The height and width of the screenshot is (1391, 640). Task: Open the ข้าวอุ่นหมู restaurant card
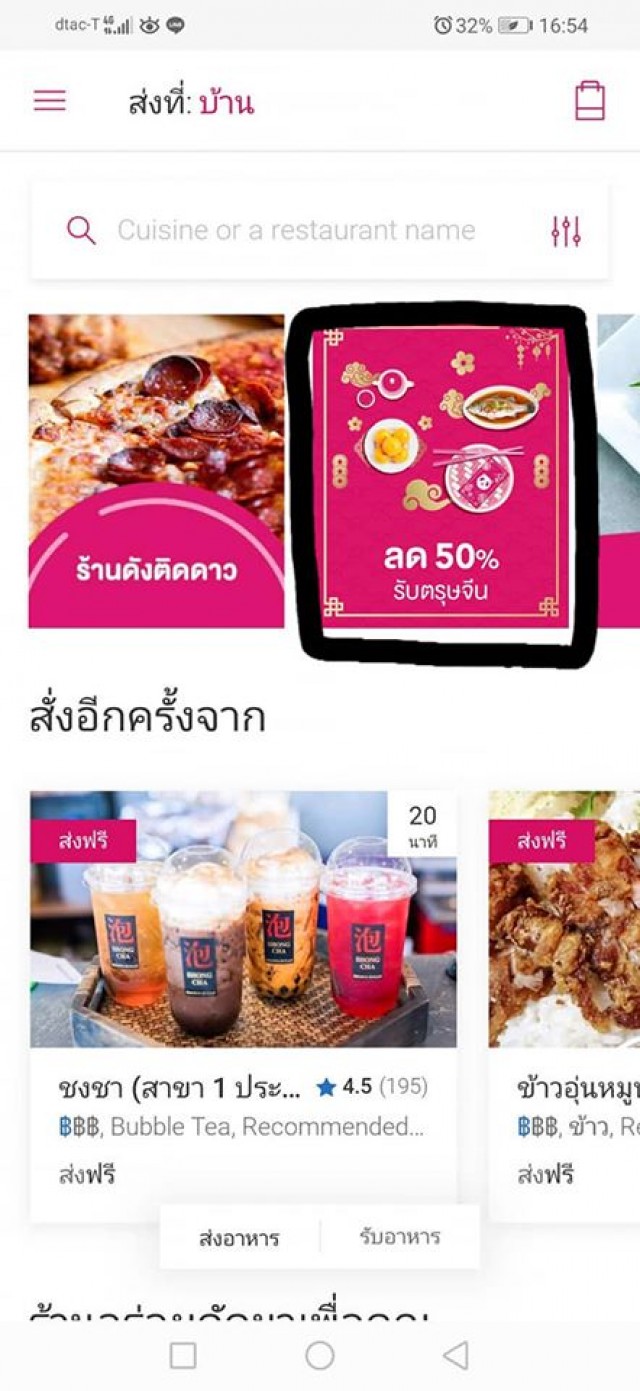(565, 1000)
